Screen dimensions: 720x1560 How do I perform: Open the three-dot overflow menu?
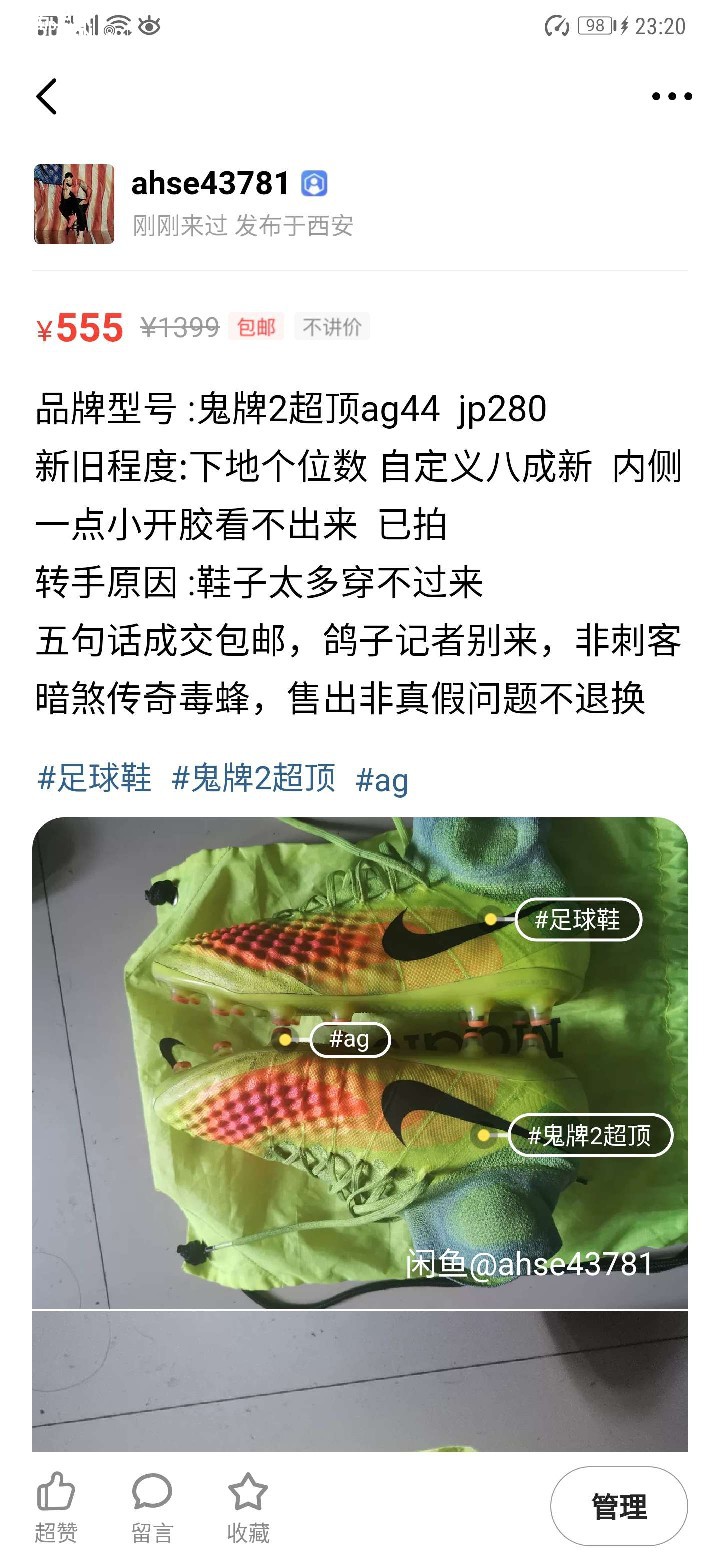(x=671, y=97)
